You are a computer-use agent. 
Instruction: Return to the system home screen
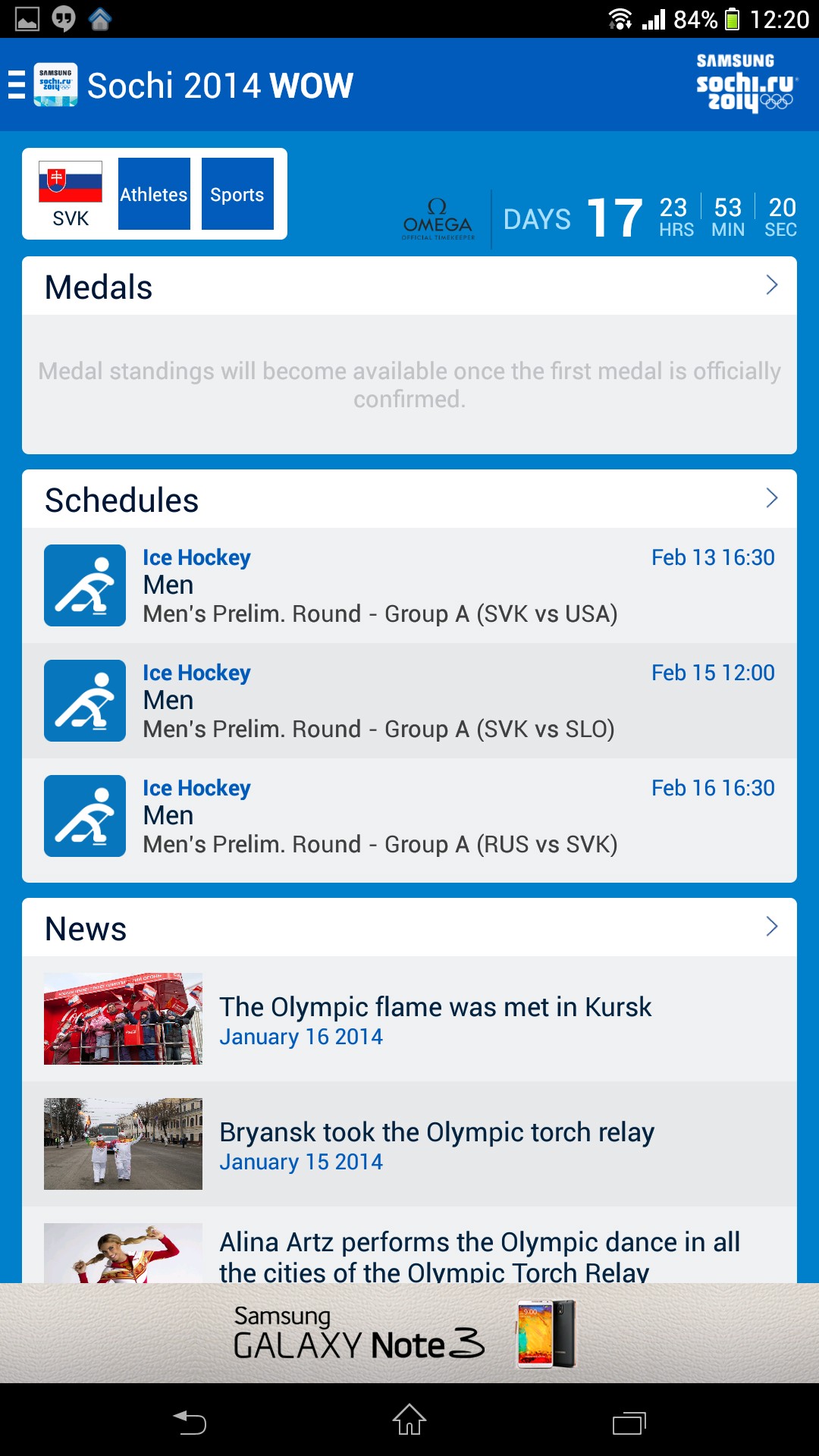[409, 1420]
